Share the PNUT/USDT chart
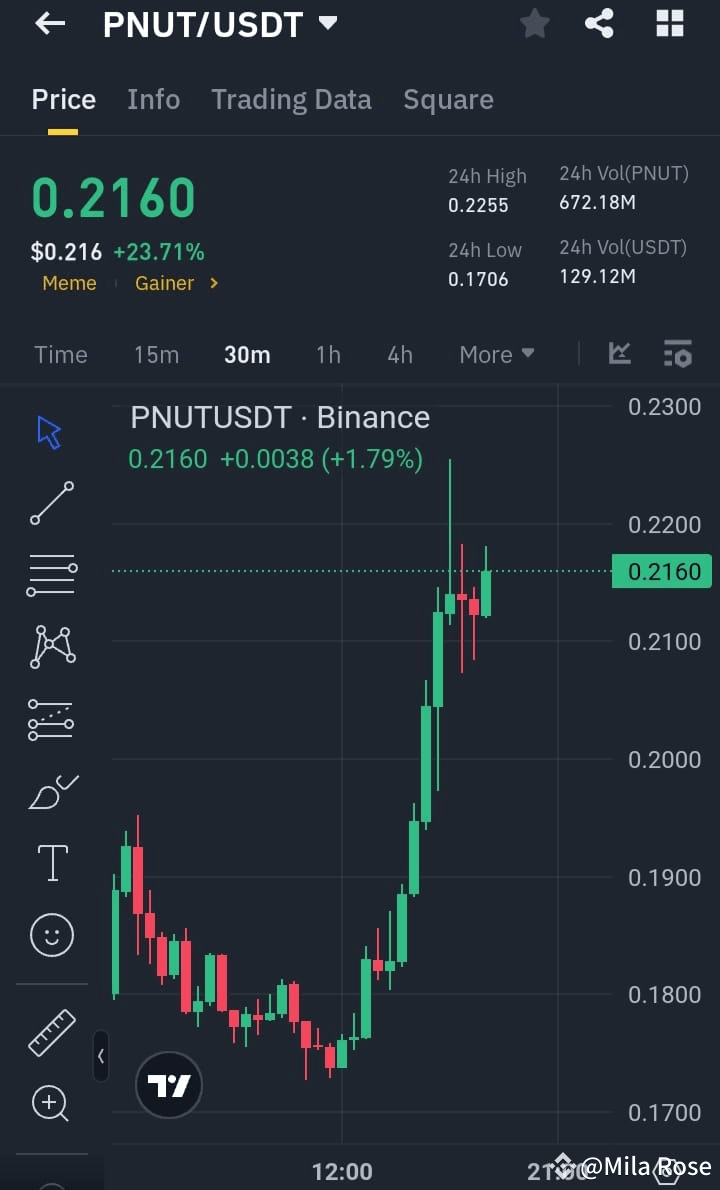This screenshot has width=720, height=1190. pos(599,23)
